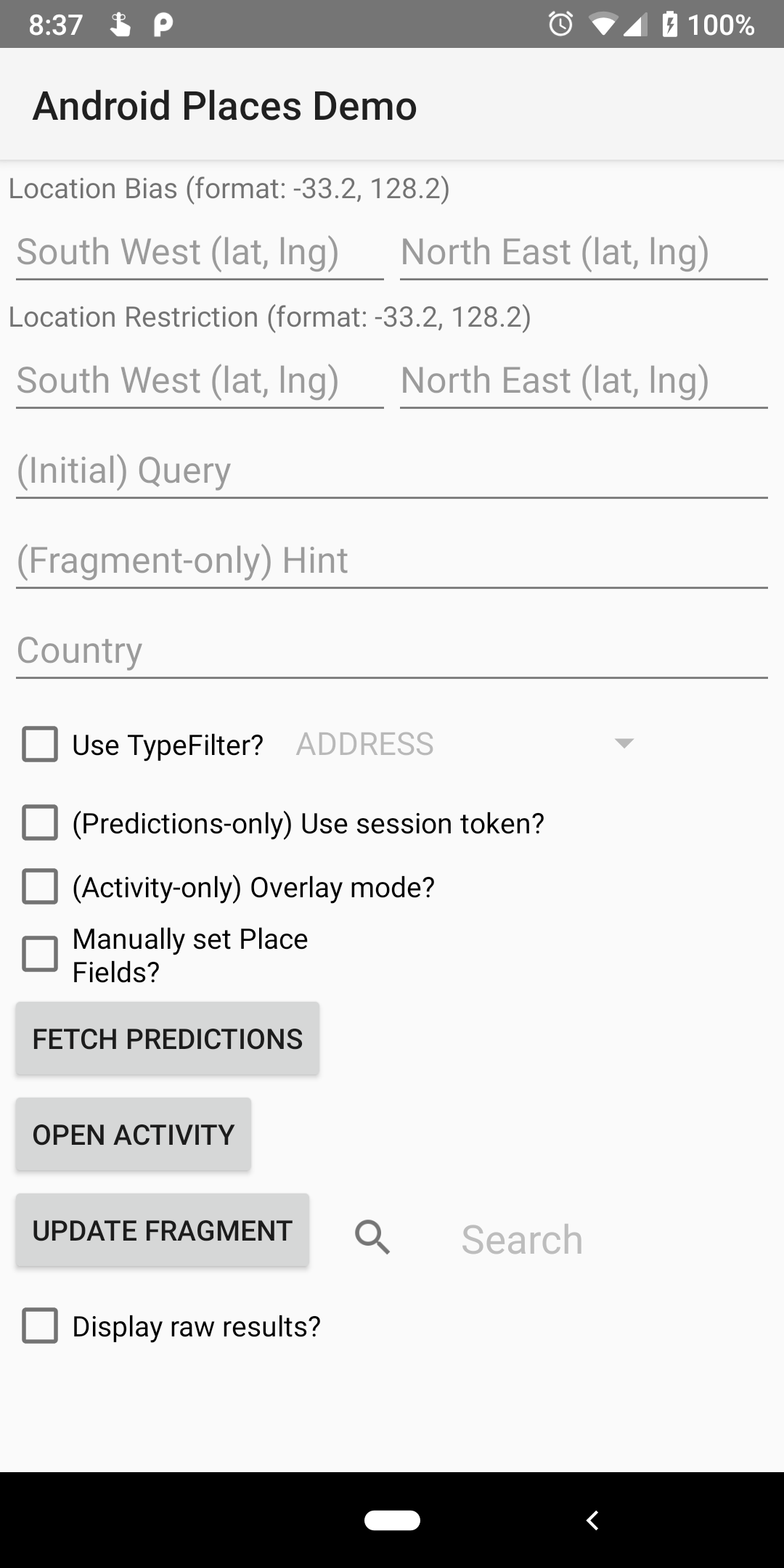
Task: Tap the (Initial) Query field
Action: [x=392, y=471]
